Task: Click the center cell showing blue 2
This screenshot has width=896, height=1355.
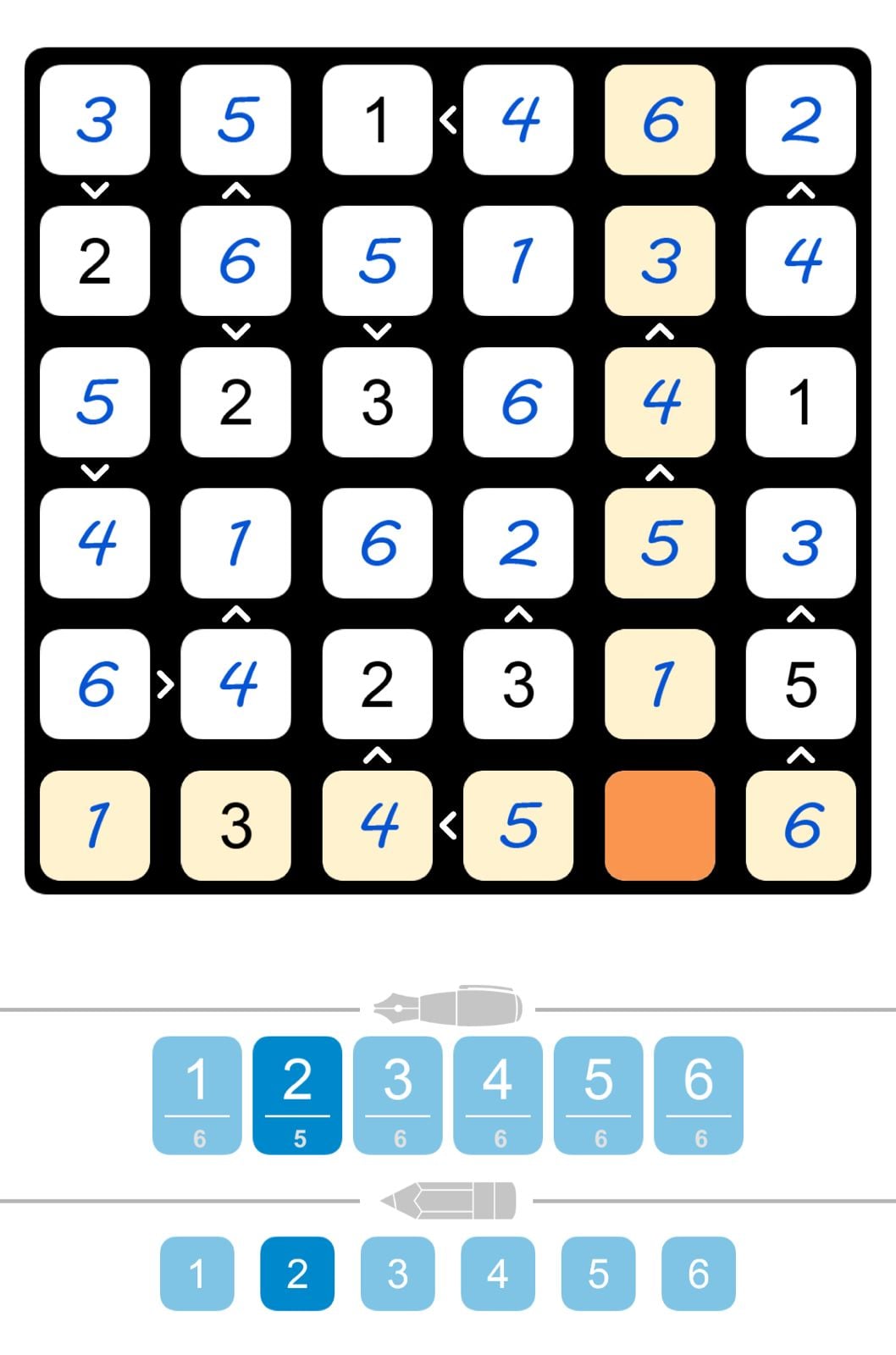Action: click(518, 543)
